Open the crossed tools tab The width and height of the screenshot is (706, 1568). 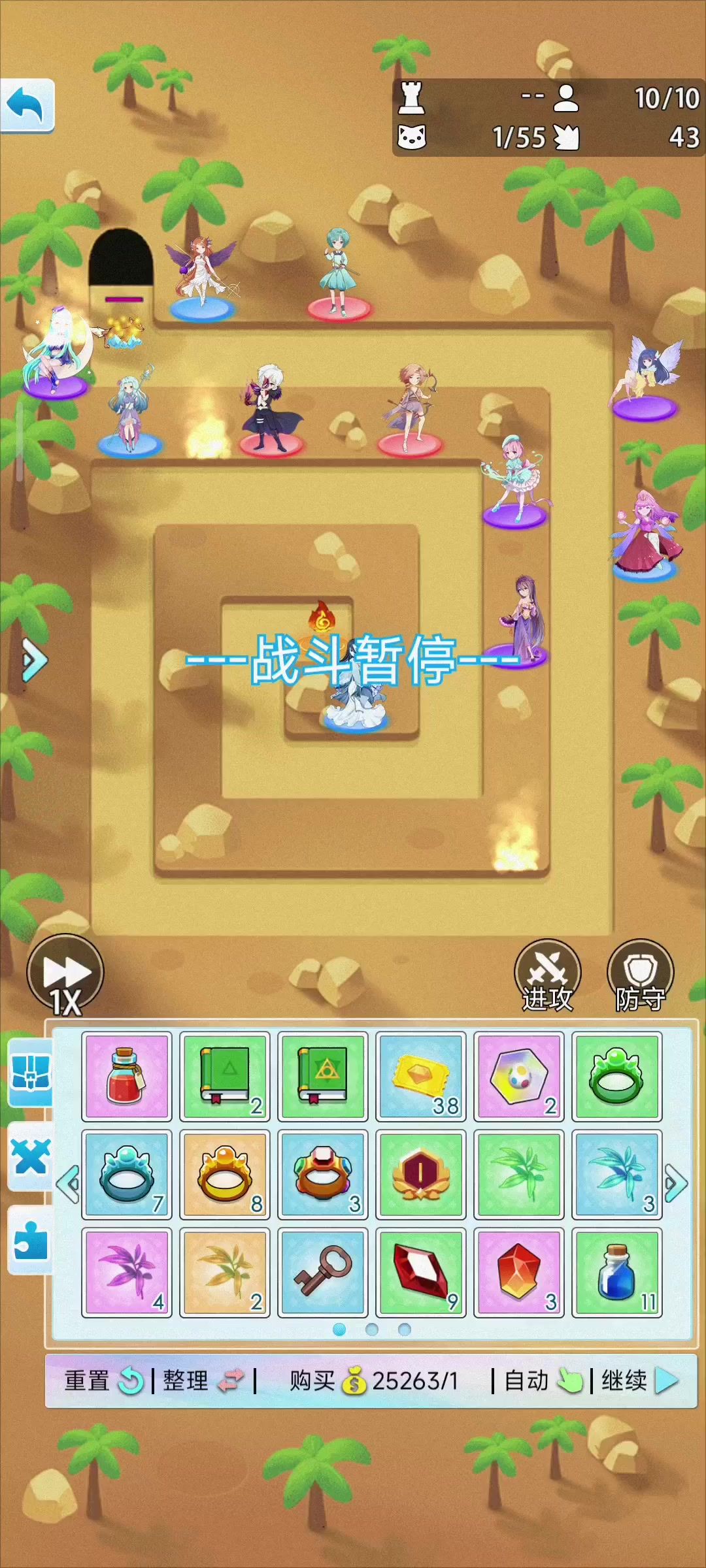click(31, 1157)
